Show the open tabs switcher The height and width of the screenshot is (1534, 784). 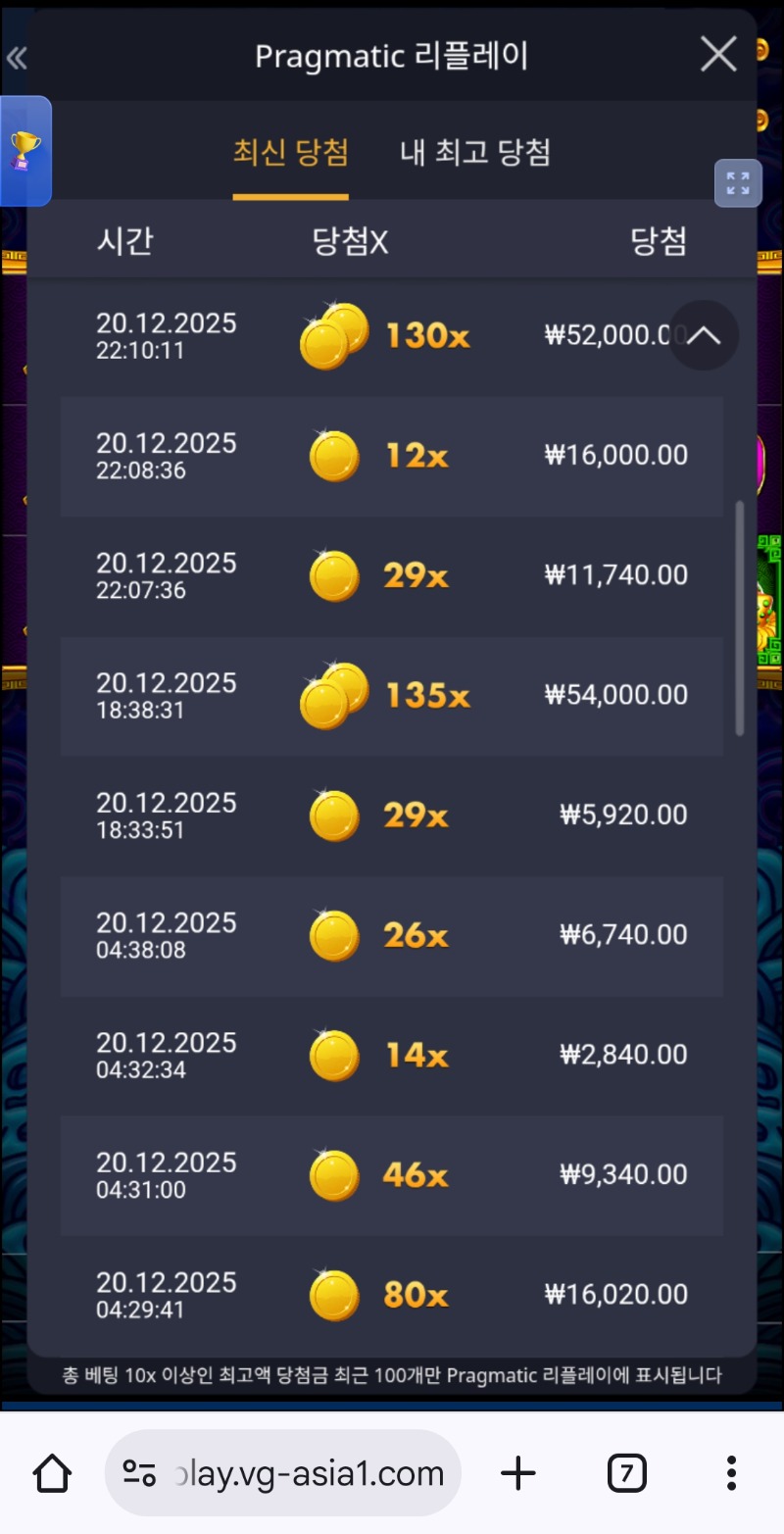[x=626, y=1472]
